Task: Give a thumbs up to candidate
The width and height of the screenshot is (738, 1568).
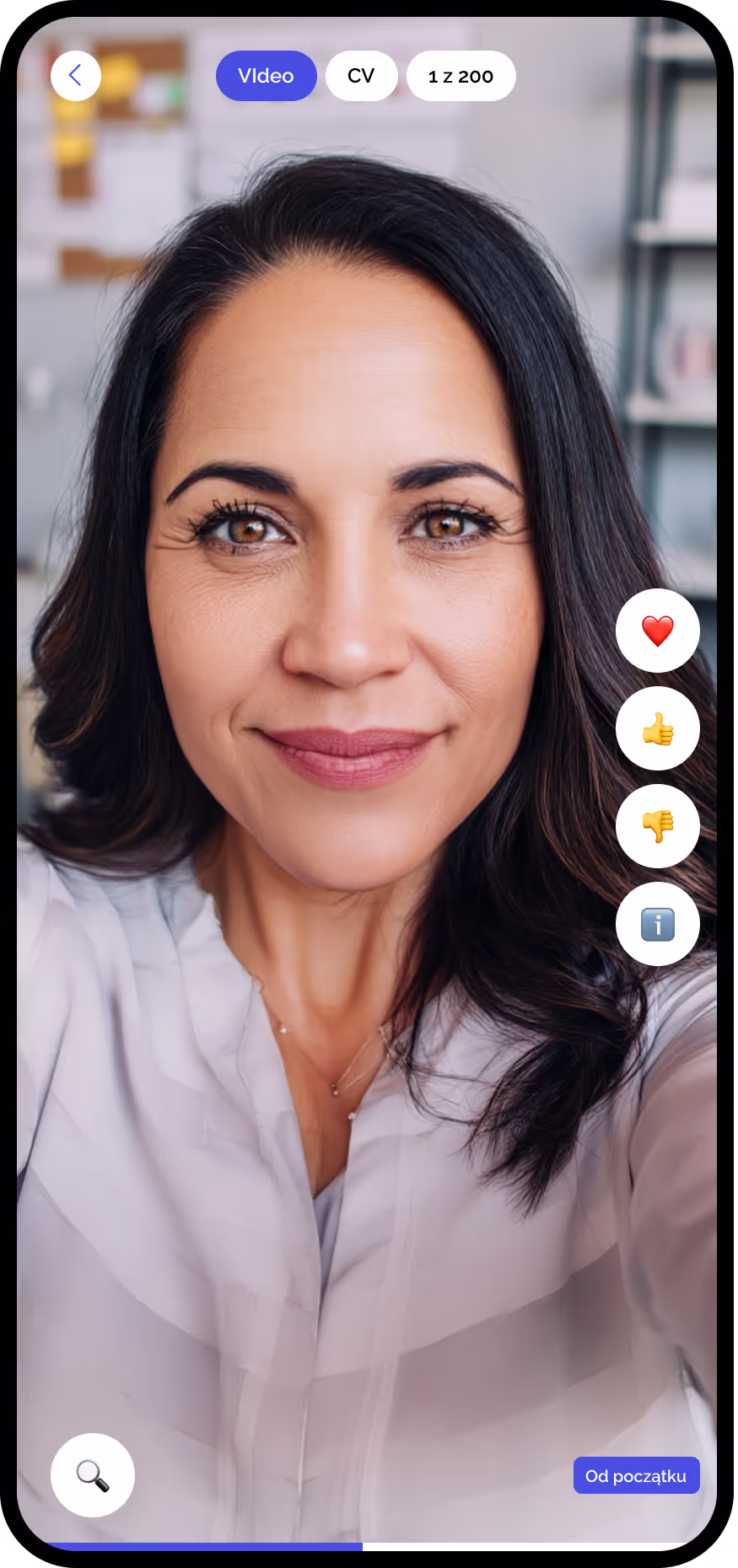Action: point(657,728)
